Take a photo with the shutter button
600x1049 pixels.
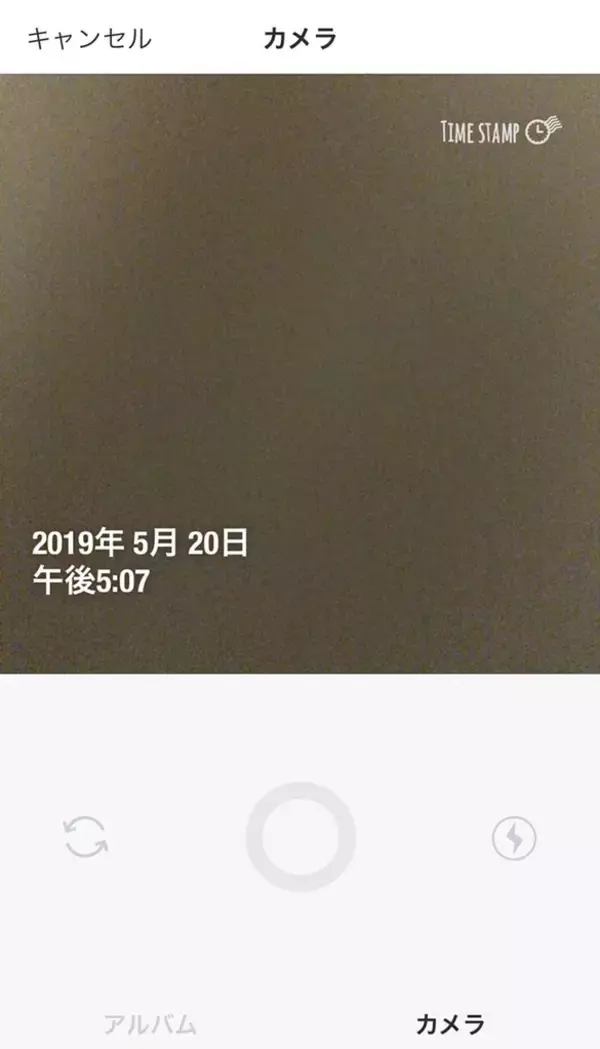301,837
